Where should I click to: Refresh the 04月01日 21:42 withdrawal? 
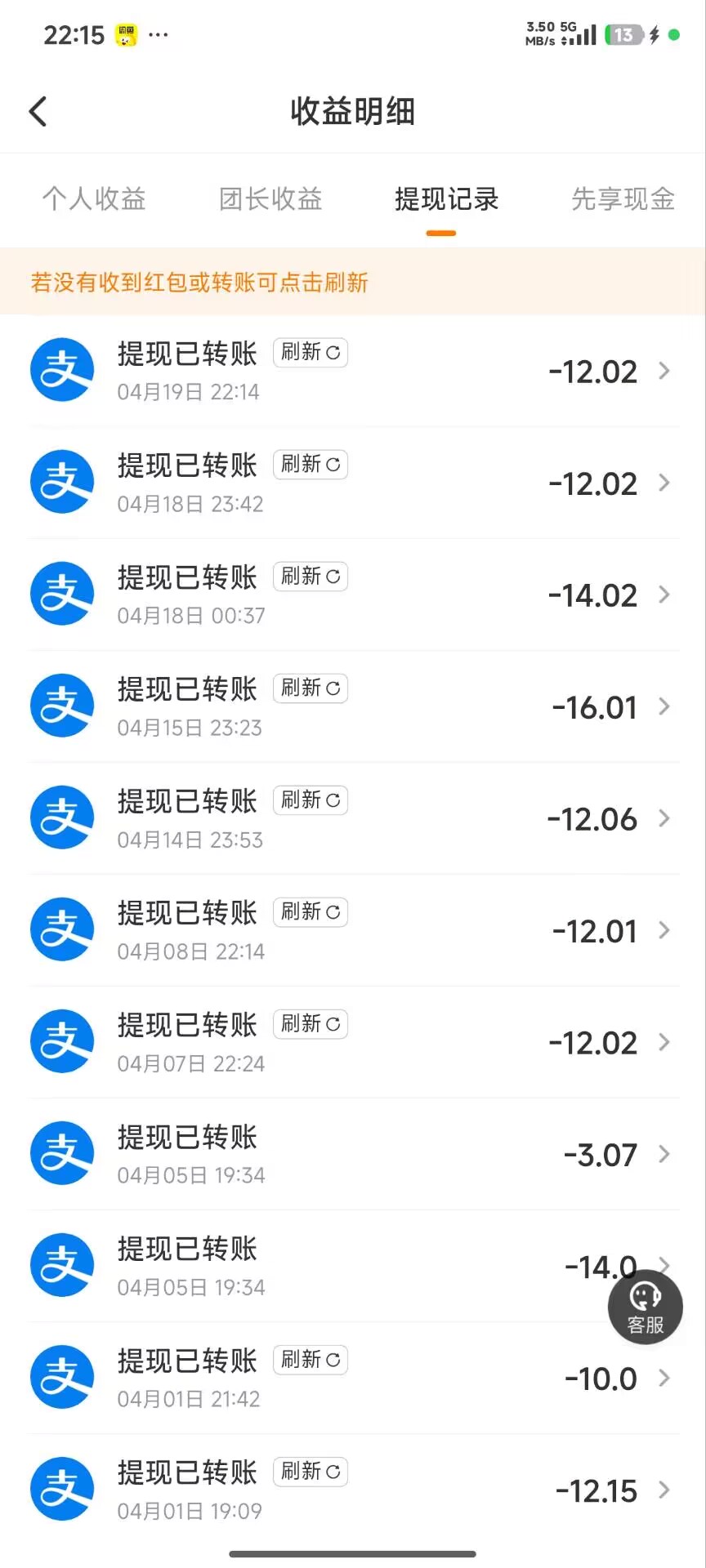pos(310,1360)
